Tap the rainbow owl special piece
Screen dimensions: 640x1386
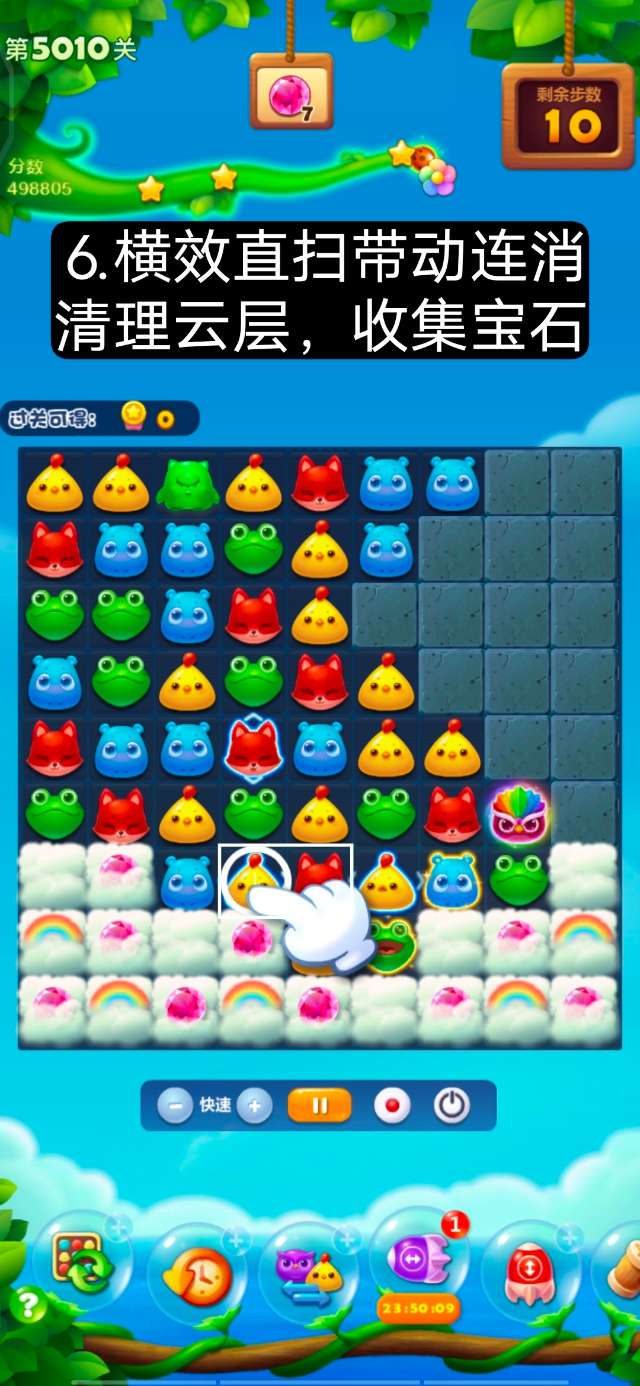pyautogui.click(x=517, y=814)
